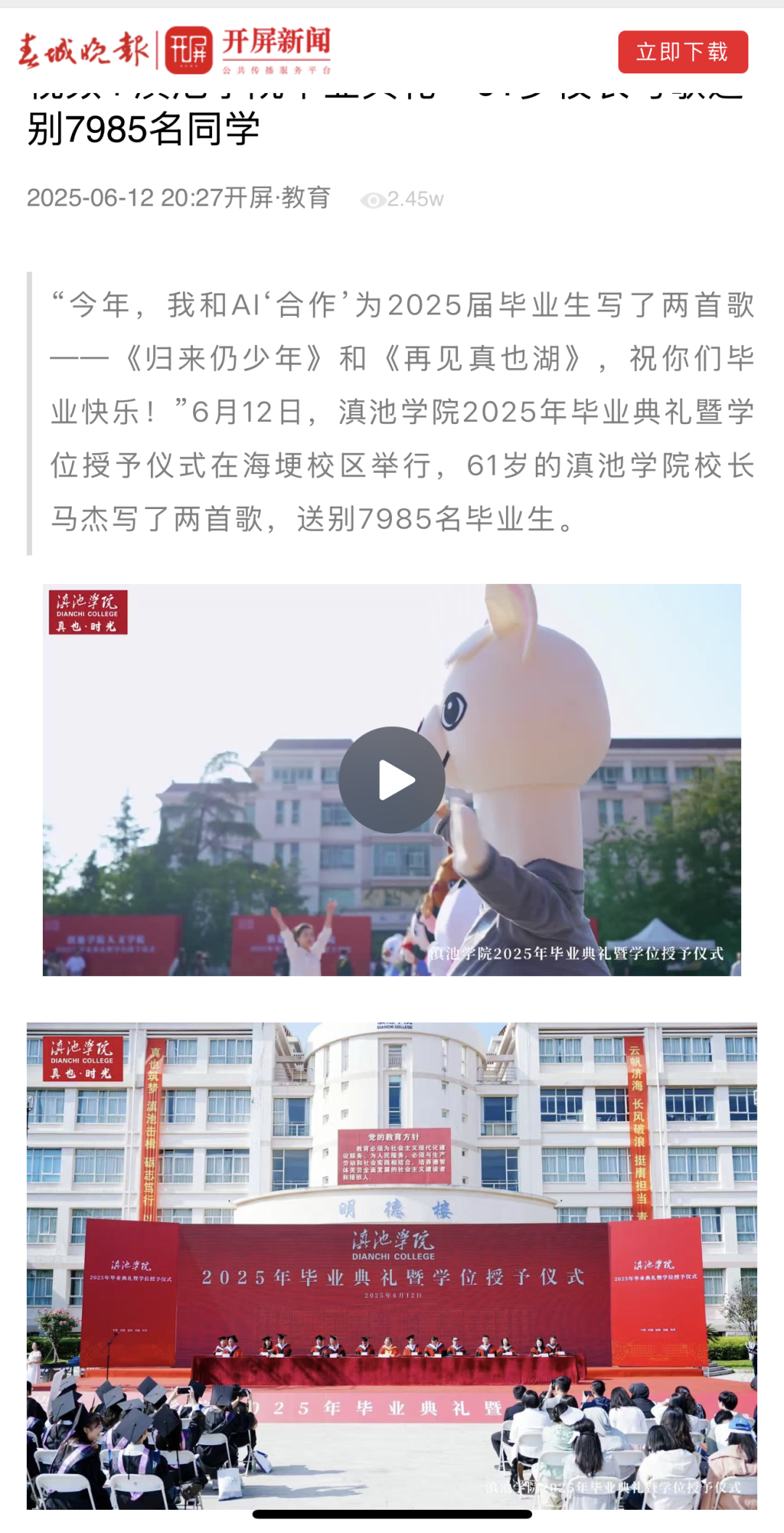The image size is (784, 1533).
Task: Open the 开屏新闻 header banner
Action: click(x=247, y=51)
